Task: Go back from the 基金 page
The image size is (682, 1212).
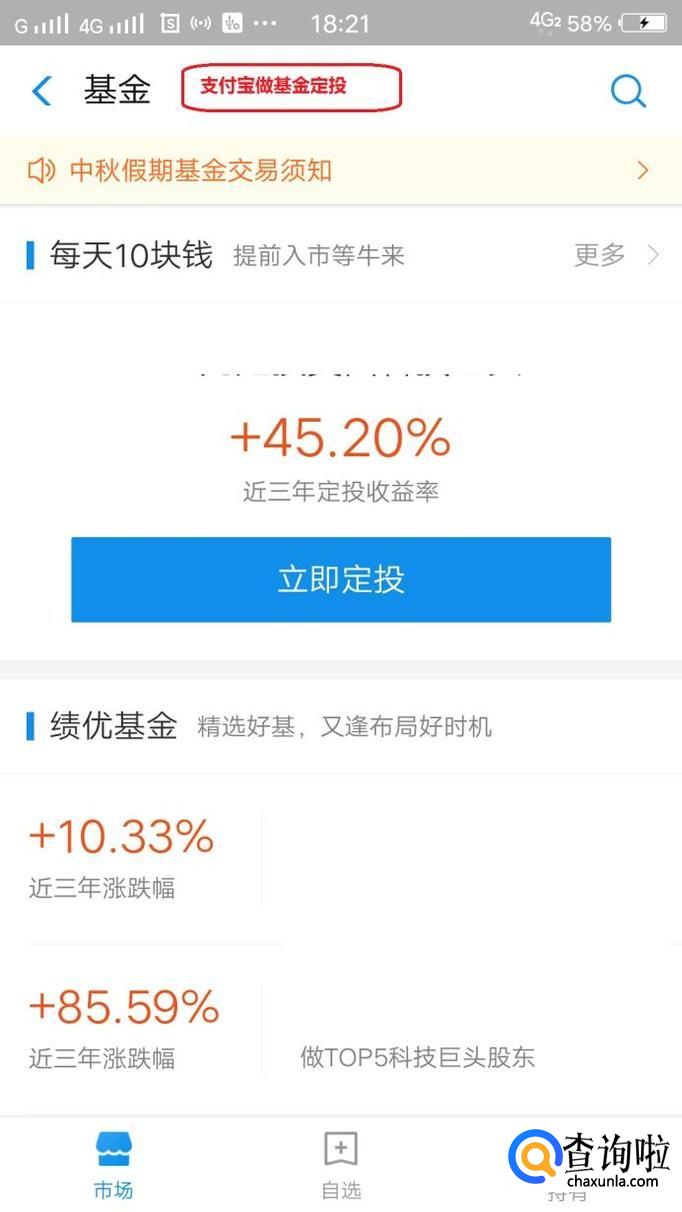Action: click(42, 91)
